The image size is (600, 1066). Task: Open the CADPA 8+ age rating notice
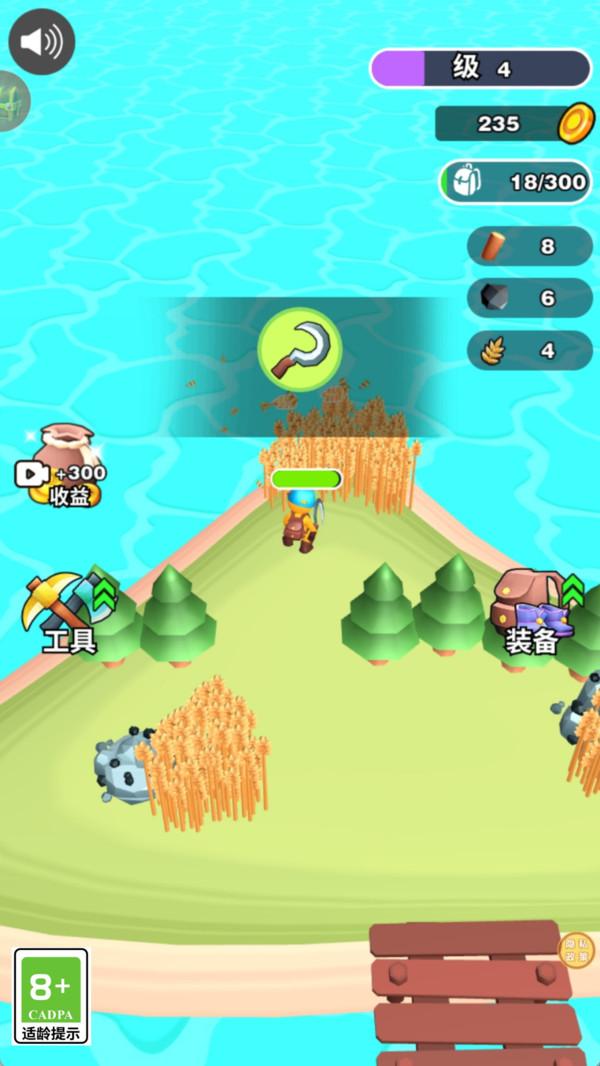coord(52,996)
